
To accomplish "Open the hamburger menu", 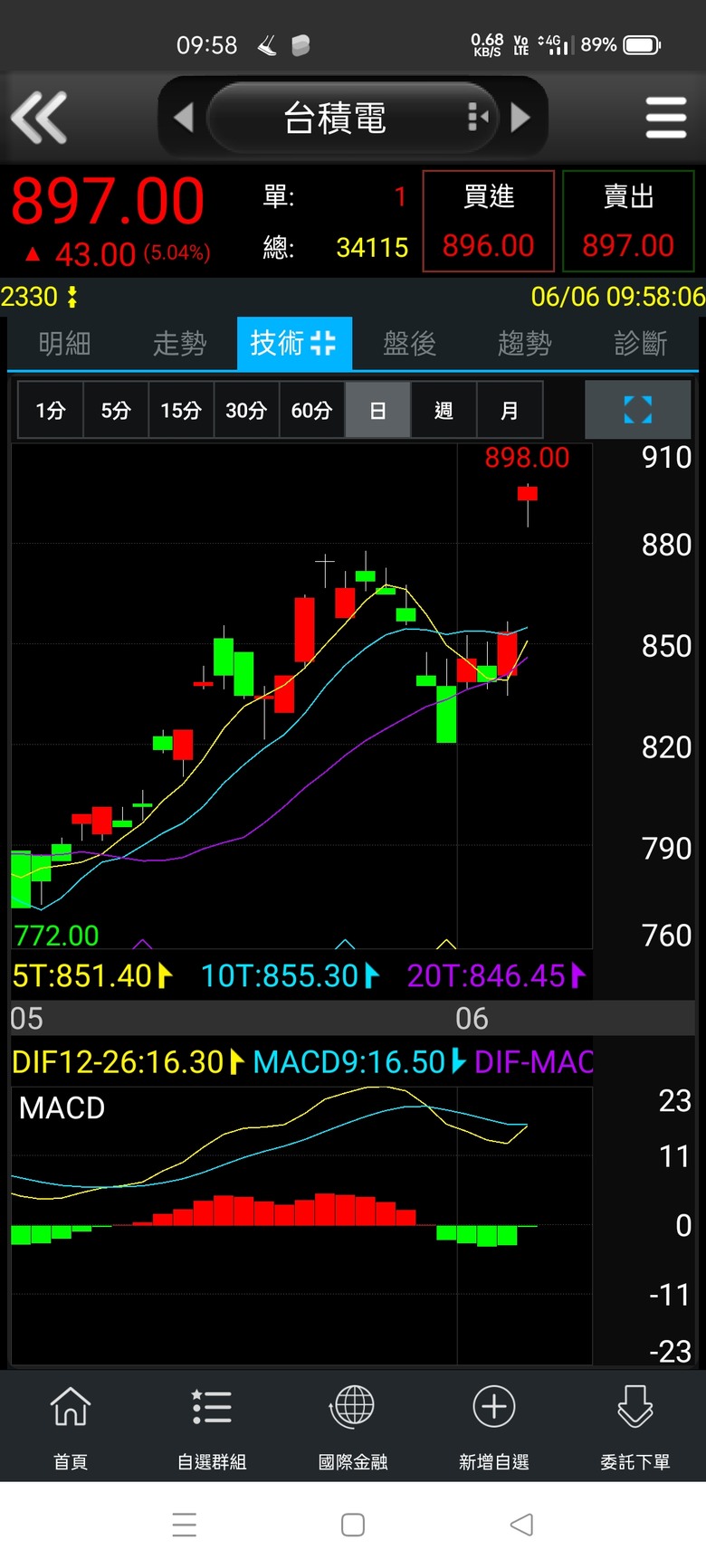I will (665, 118).
